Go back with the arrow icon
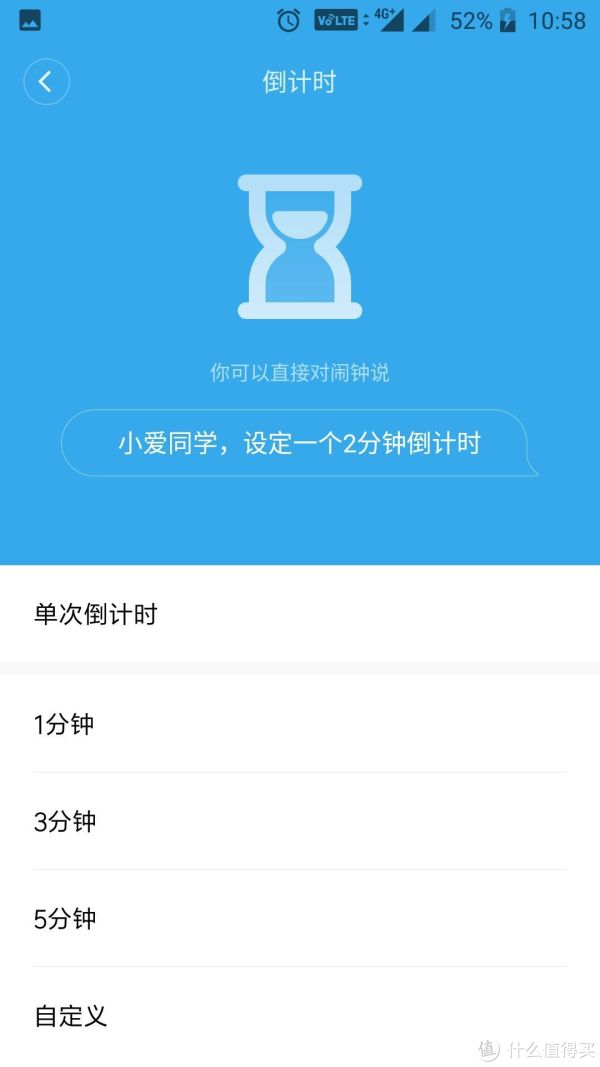The image size is (600, 1067). coord(46,82)
